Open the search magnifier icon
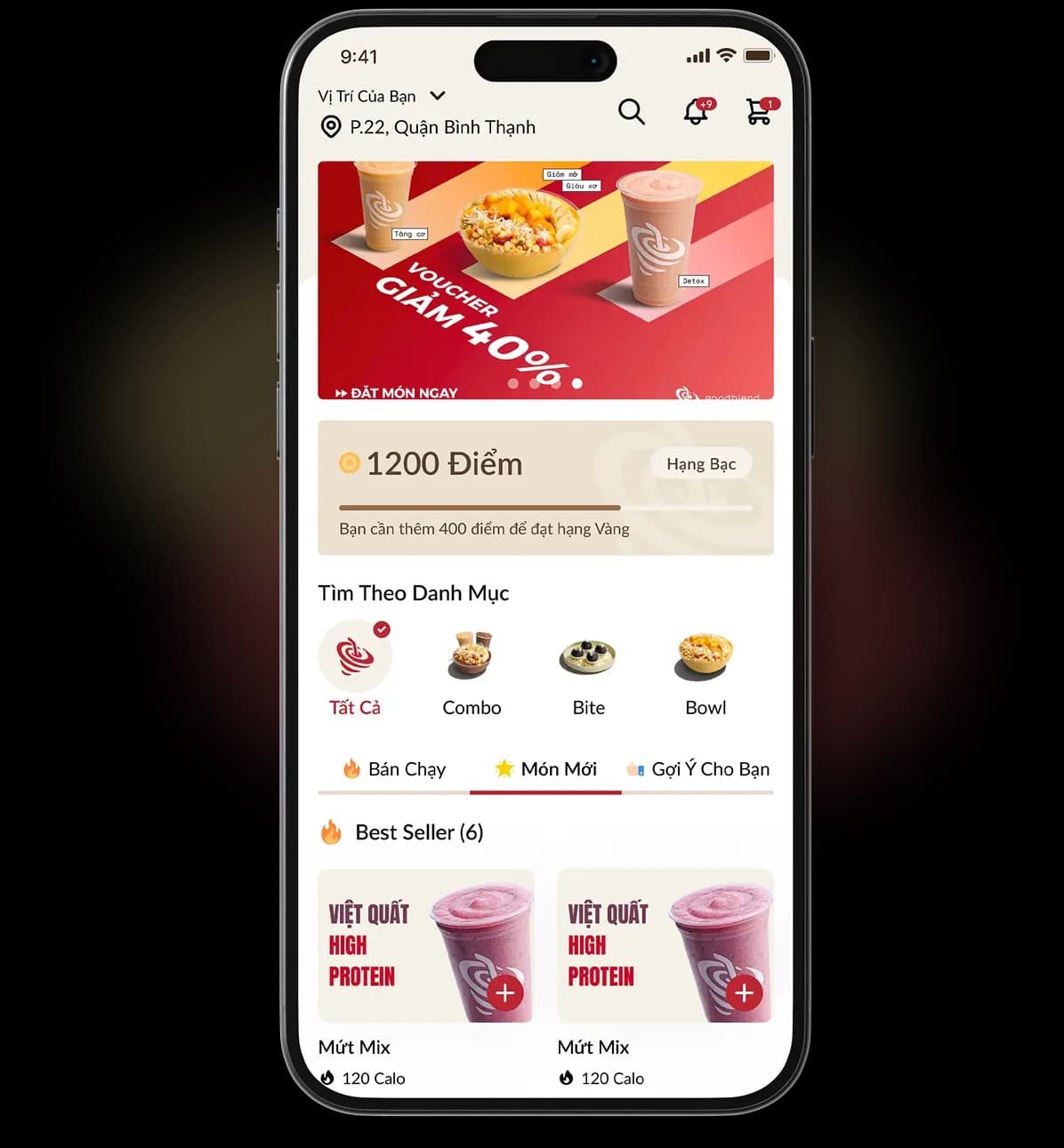This screenshot has width=1064, height=1148. click(631, 112)
